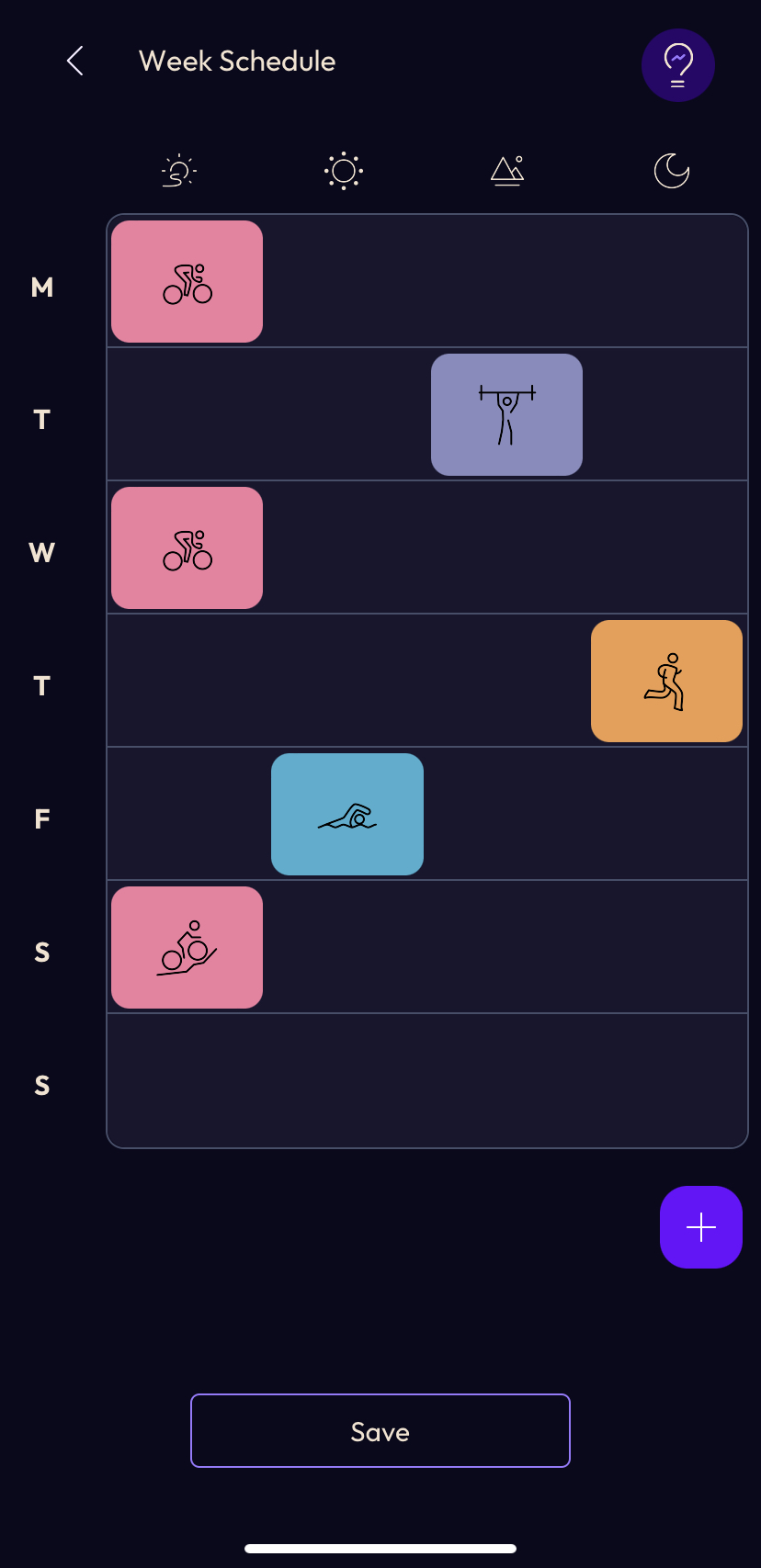Go back from Week Schedule
Viewport: 761px width, 1568px height.
(x=75, y=62)
